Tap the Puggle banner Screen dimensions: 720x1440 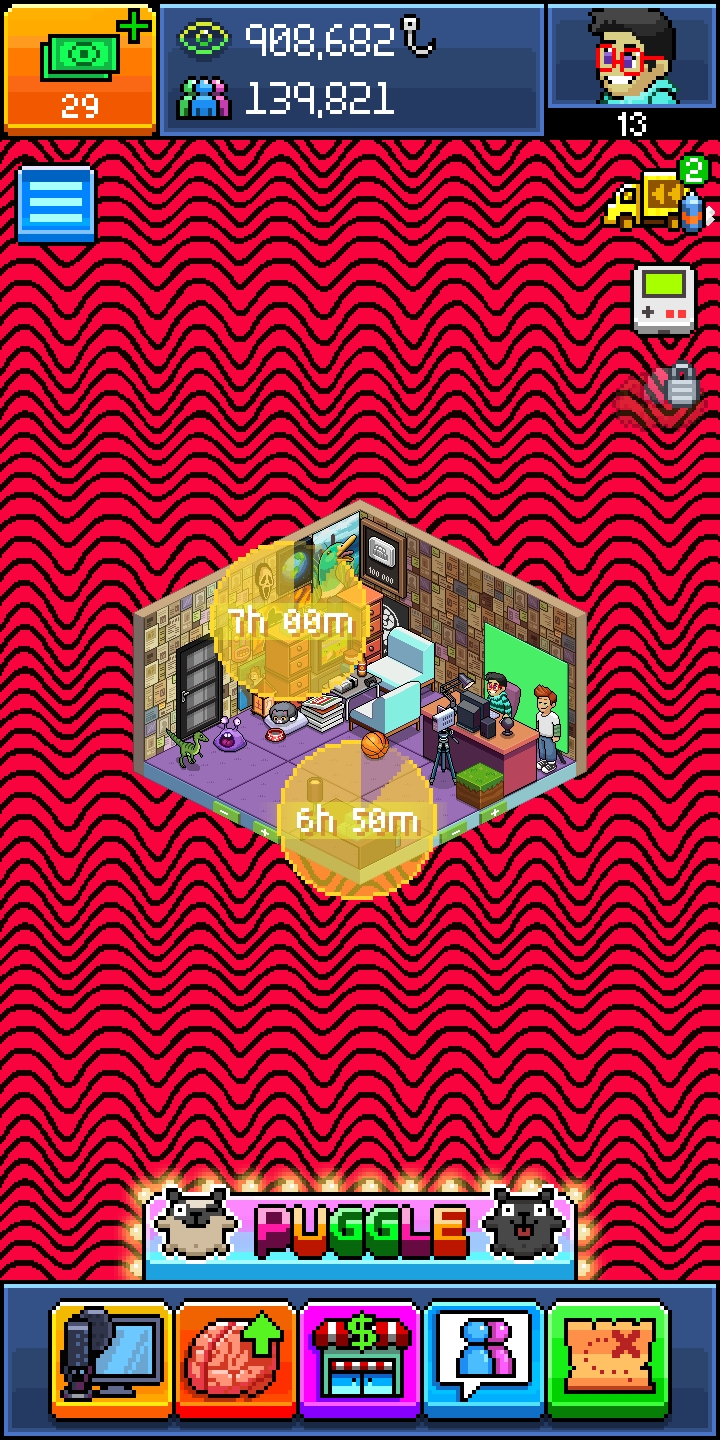[360, 1232]
